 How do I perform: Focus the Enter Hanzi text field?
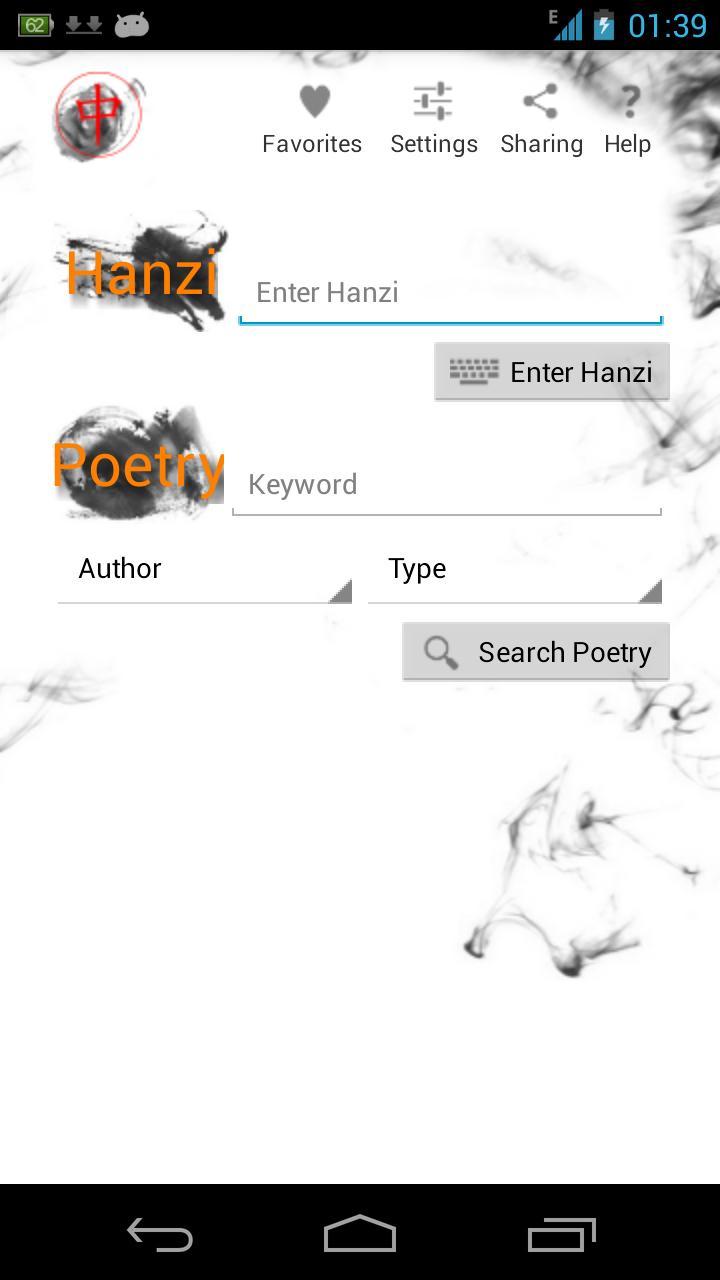pos(450,293)
